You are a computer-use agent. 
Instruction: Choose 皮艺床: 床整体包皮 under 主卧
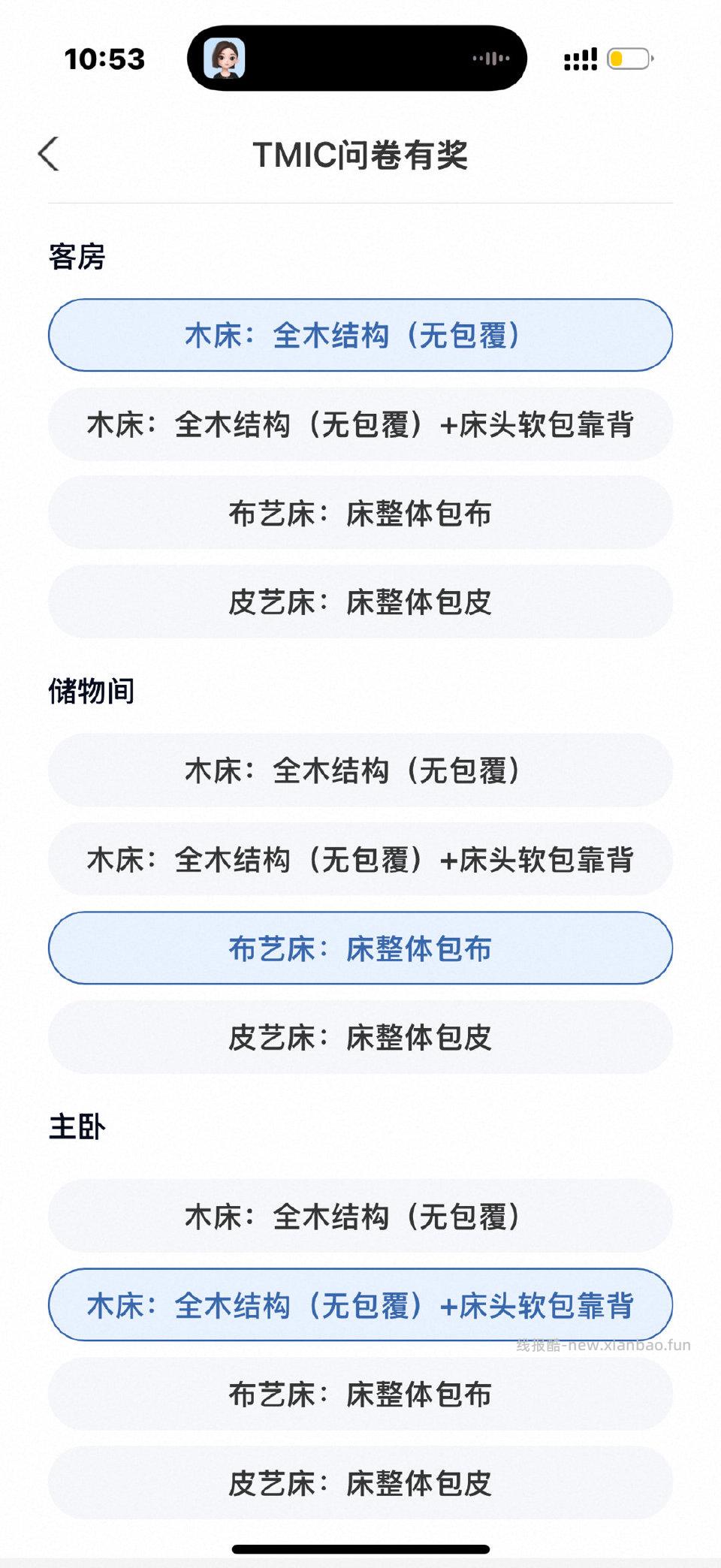(360, 1484)
